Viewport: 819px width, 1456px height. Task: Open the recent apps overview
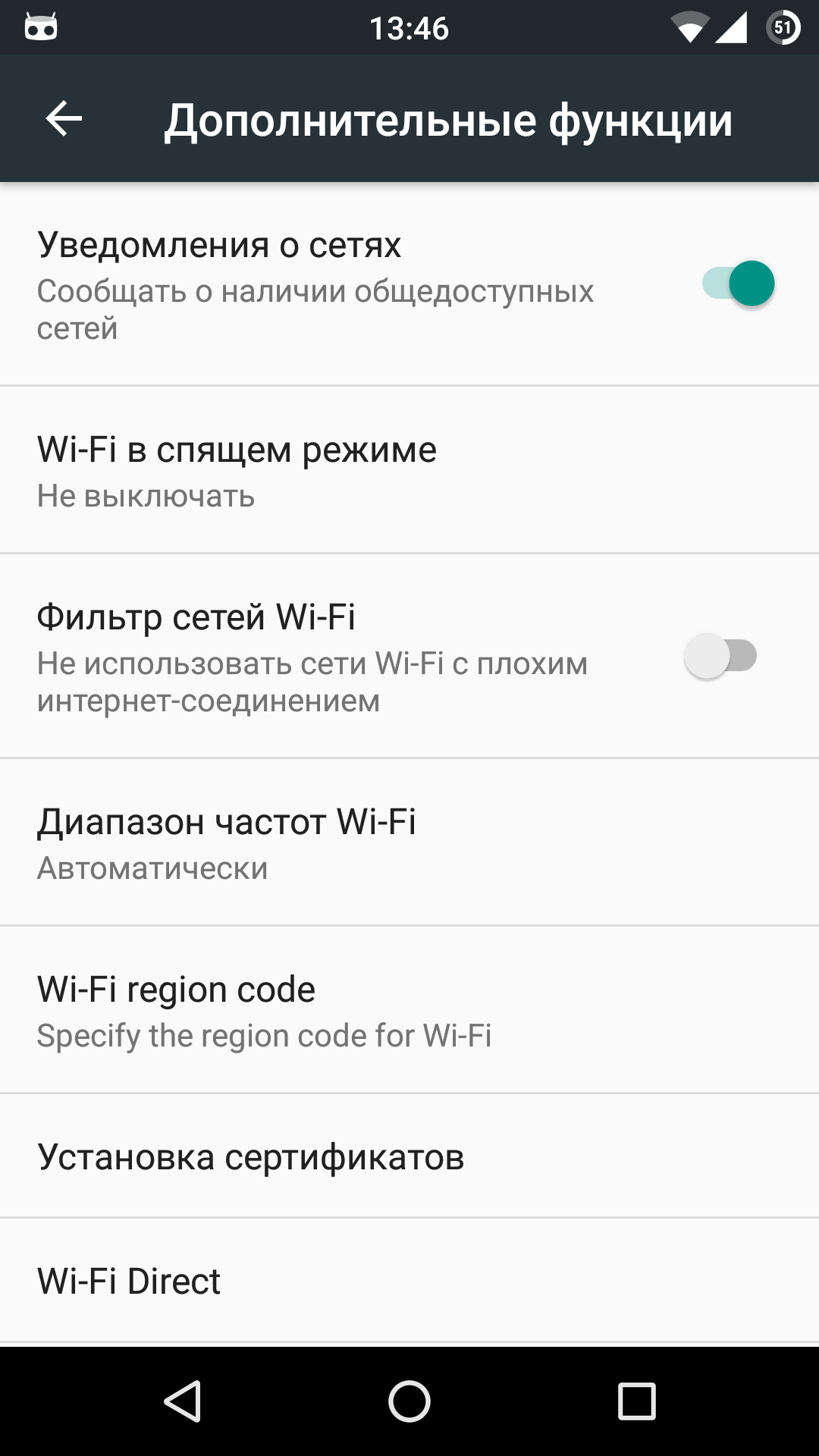click(636, 1401)
